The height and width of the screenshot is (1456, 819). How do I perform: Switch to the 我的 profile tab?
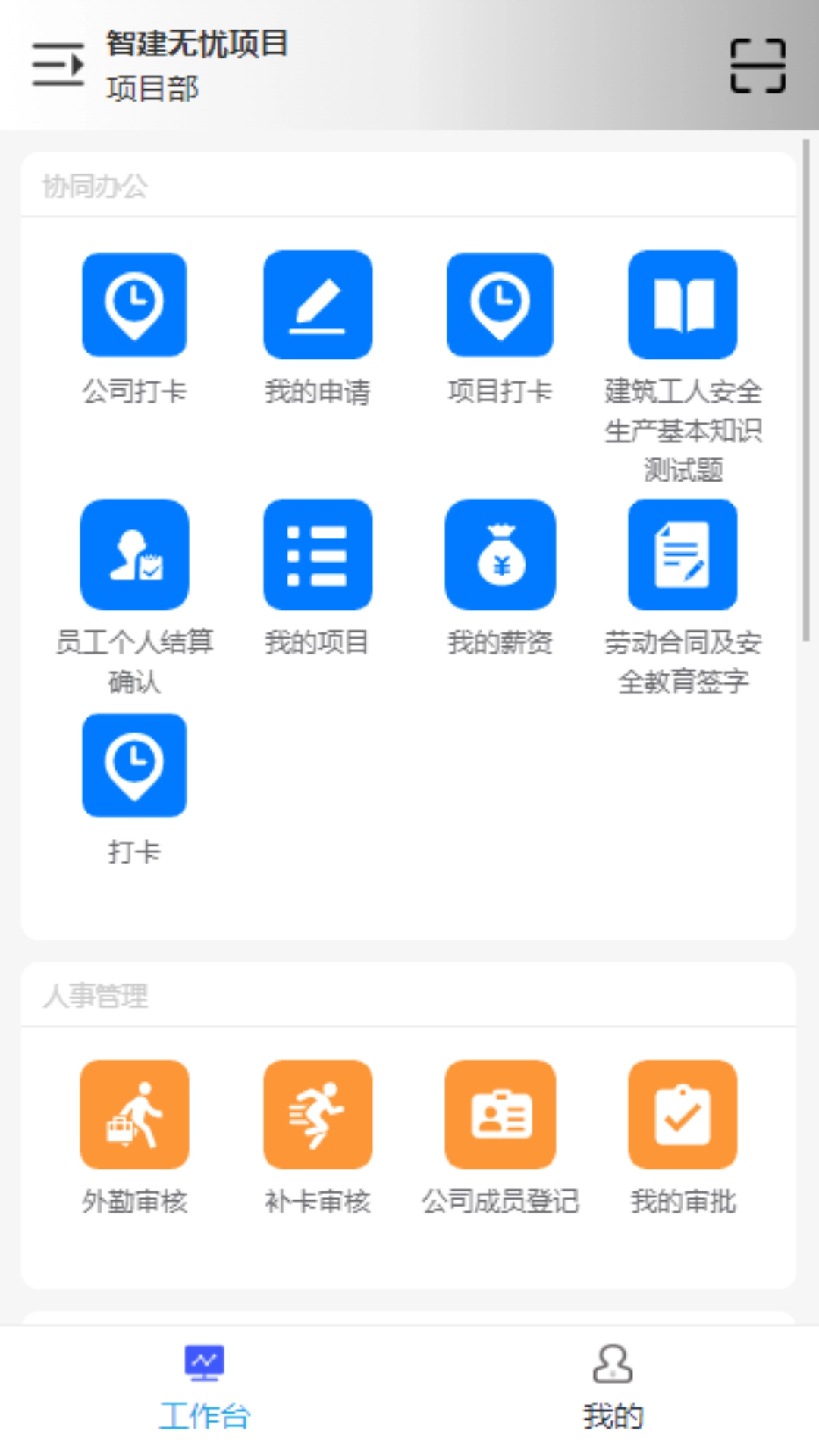point(612,1394)
